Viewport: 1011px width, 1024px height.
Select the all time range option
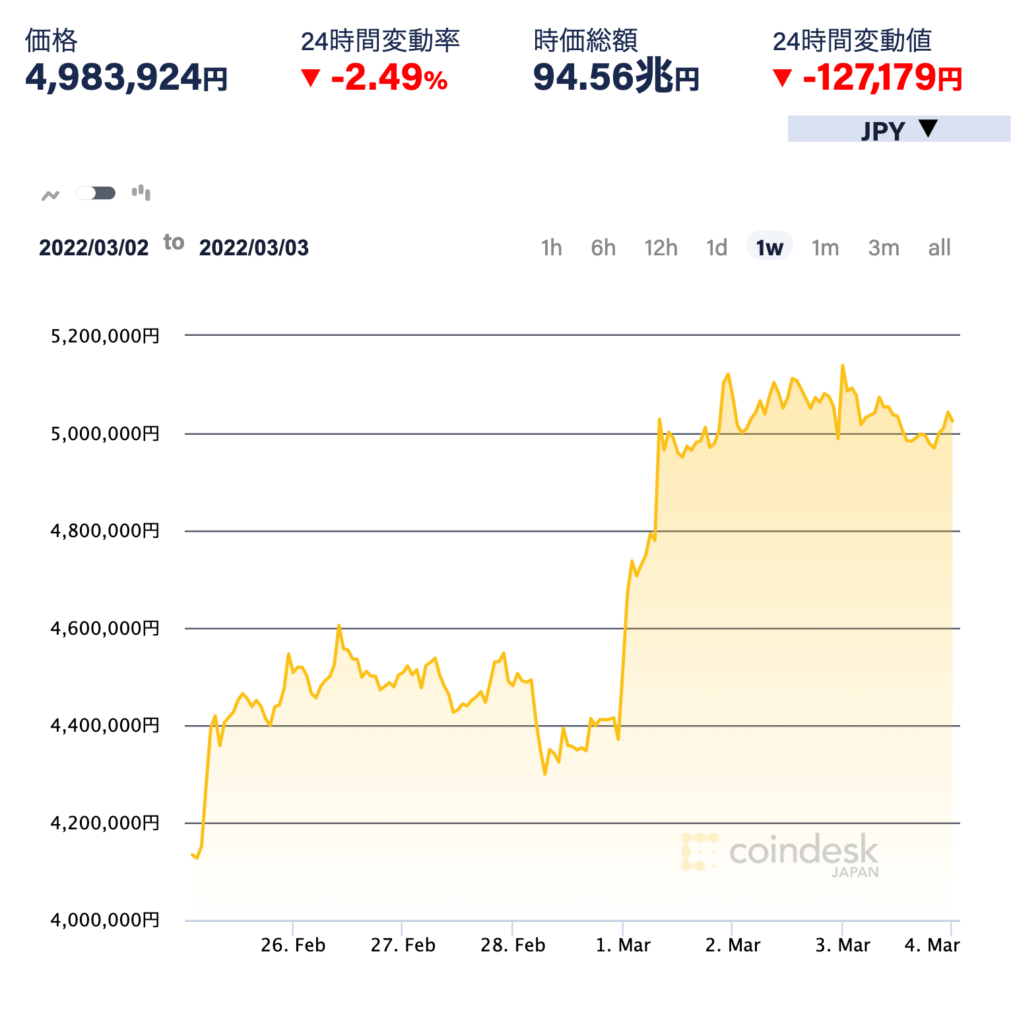click(x=938, y=247)
